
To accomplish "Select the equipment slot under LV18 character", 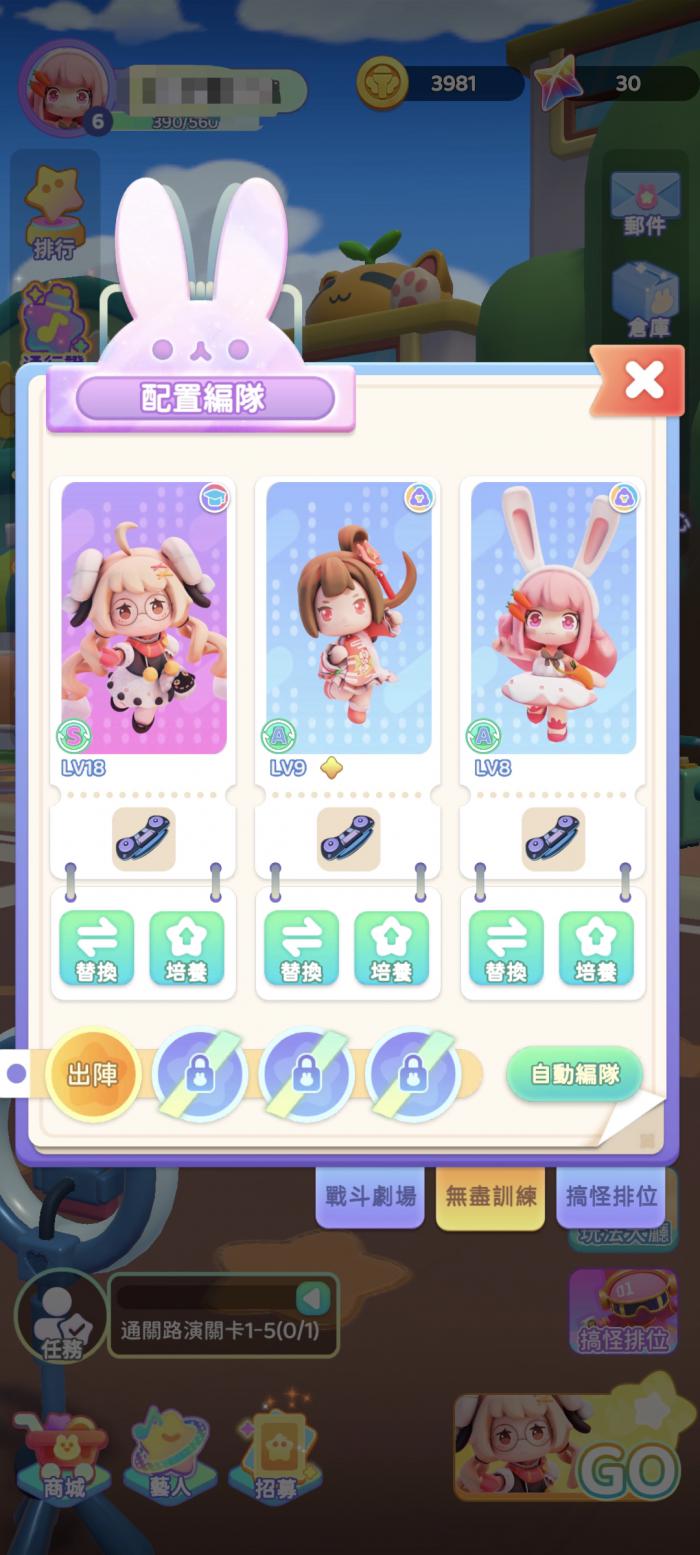I will pyautogui.click(x=143, y=839).
